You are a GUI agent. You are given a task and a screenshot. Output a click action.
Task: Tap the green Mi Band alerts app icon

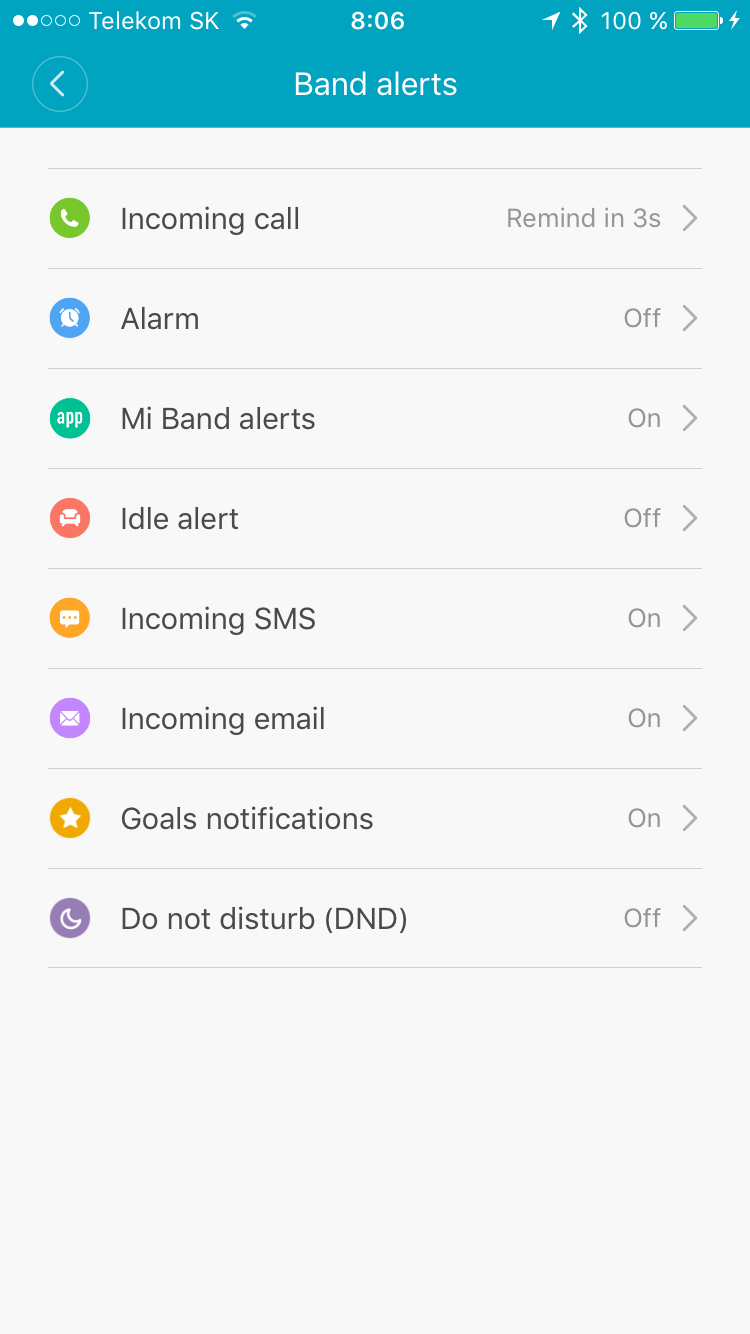69,418
